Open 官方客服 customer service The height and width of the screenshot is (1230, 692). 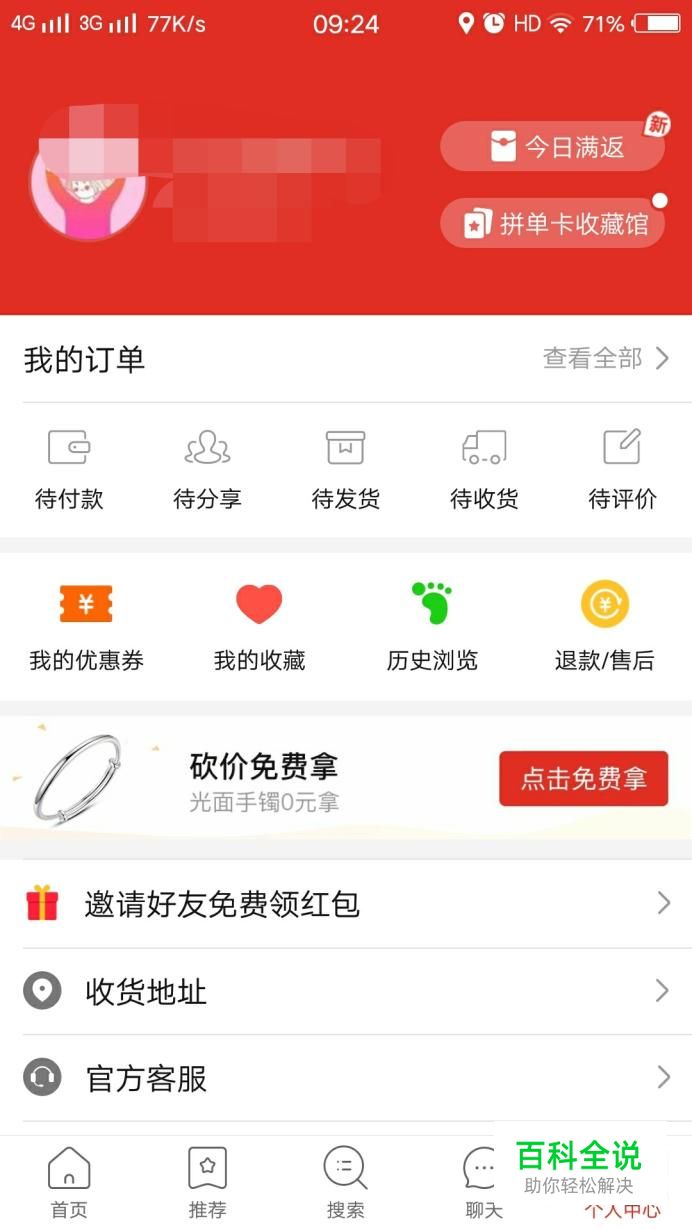pyautogui.click(x=346, y=1078)
